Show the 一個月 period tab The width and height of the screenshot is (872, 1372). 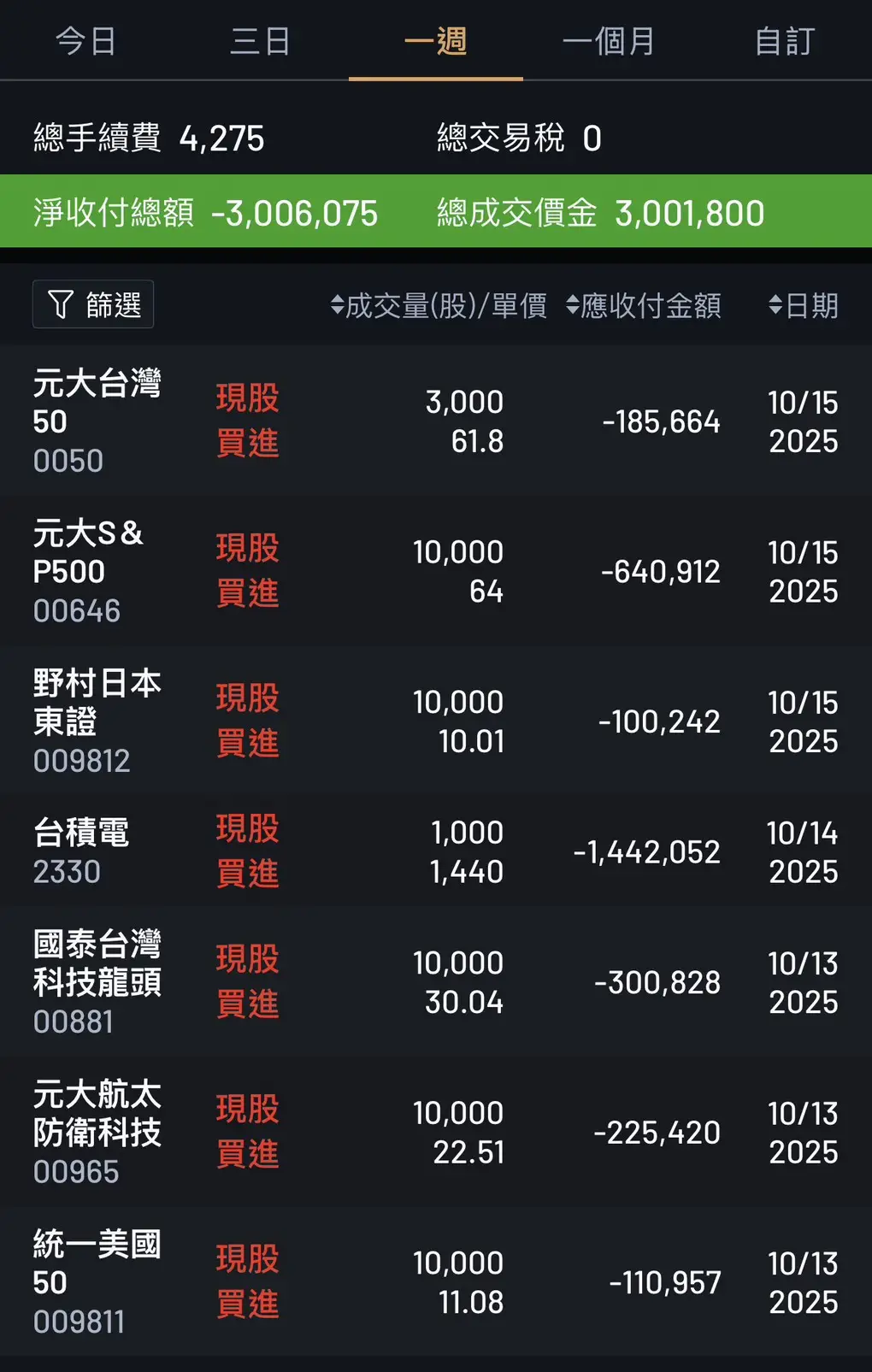(x=609, y=41)
